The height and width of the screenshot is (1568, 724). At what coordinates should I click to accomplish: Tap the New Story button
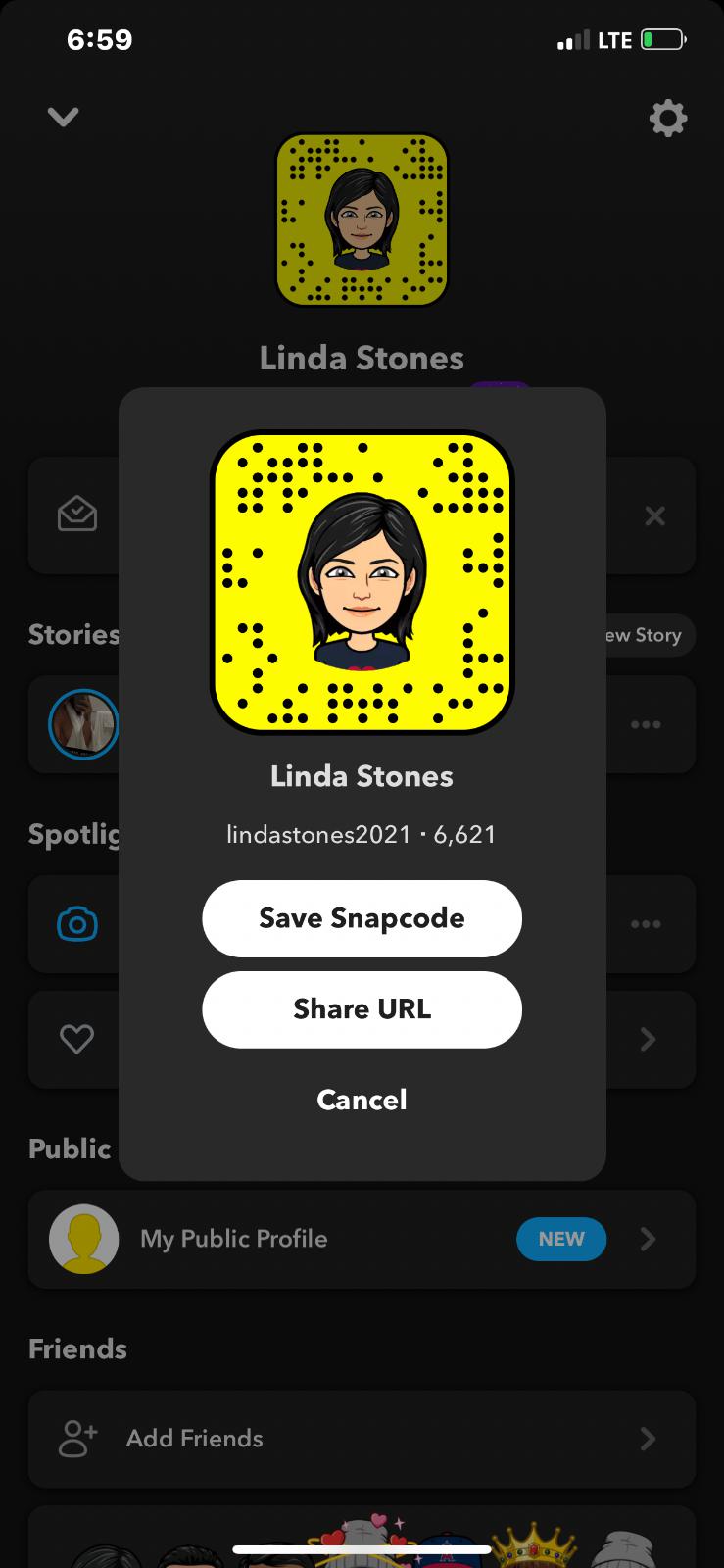(x=647, y=635)
